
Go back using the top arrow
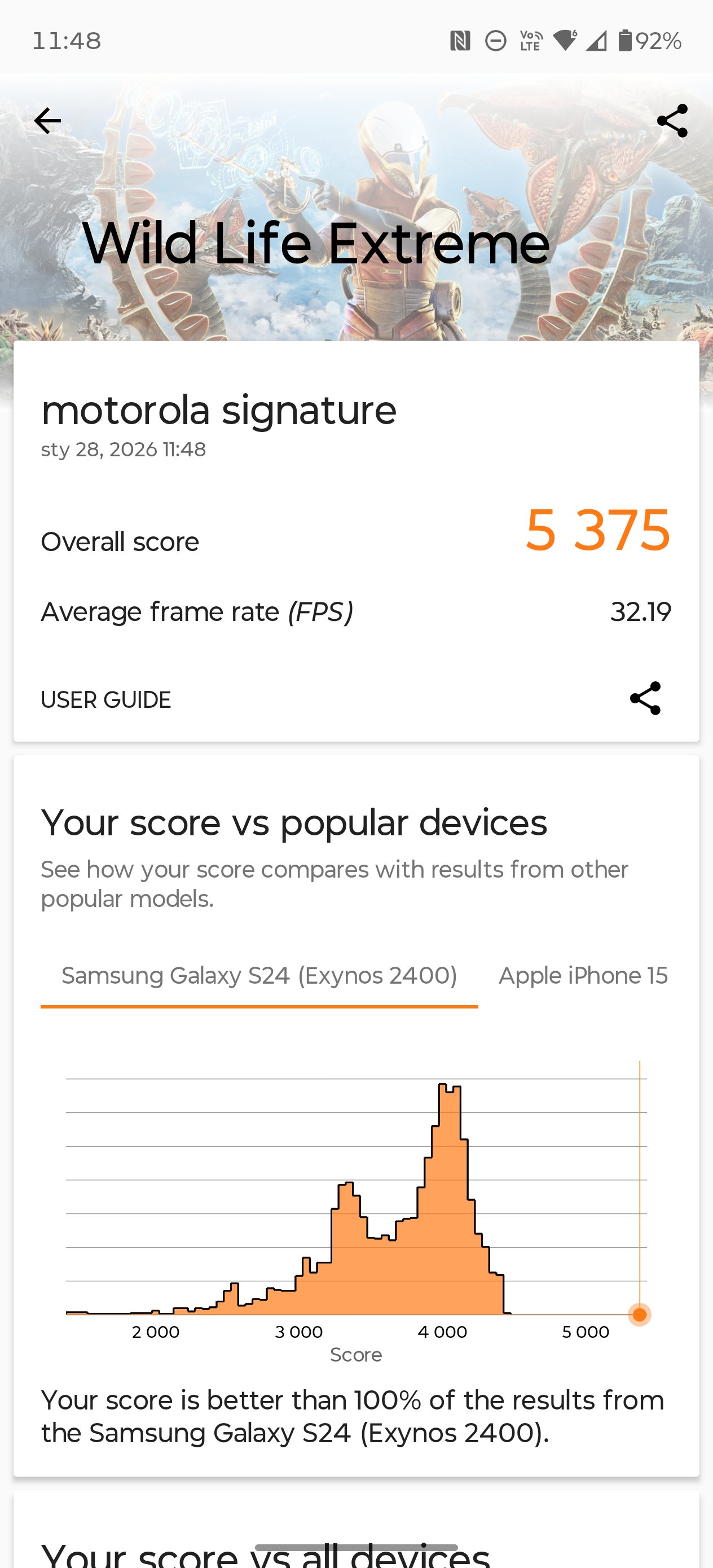point(47,121)
